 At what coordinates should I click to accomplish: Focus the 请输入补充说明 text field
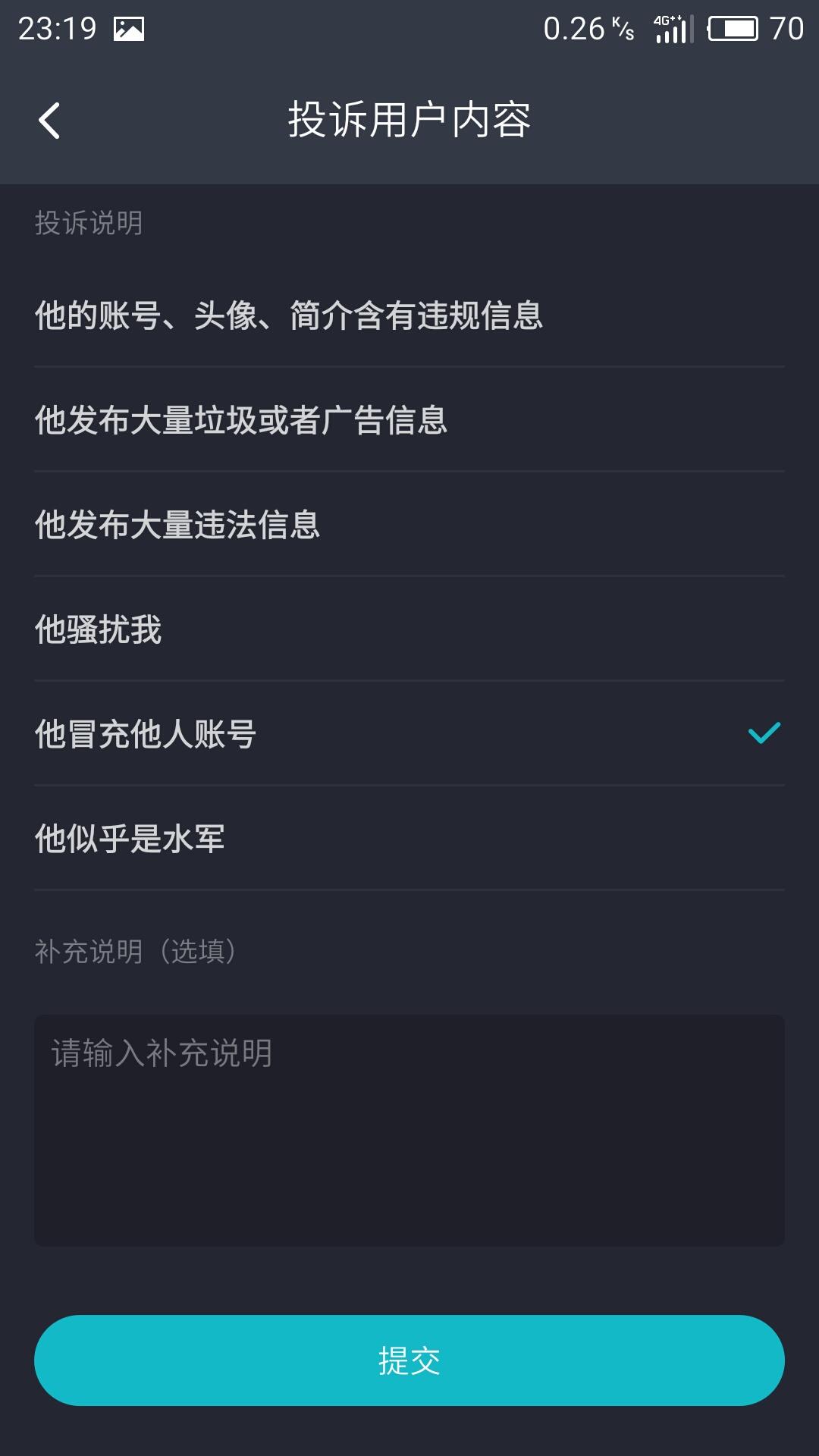(x=409, y=1130)
